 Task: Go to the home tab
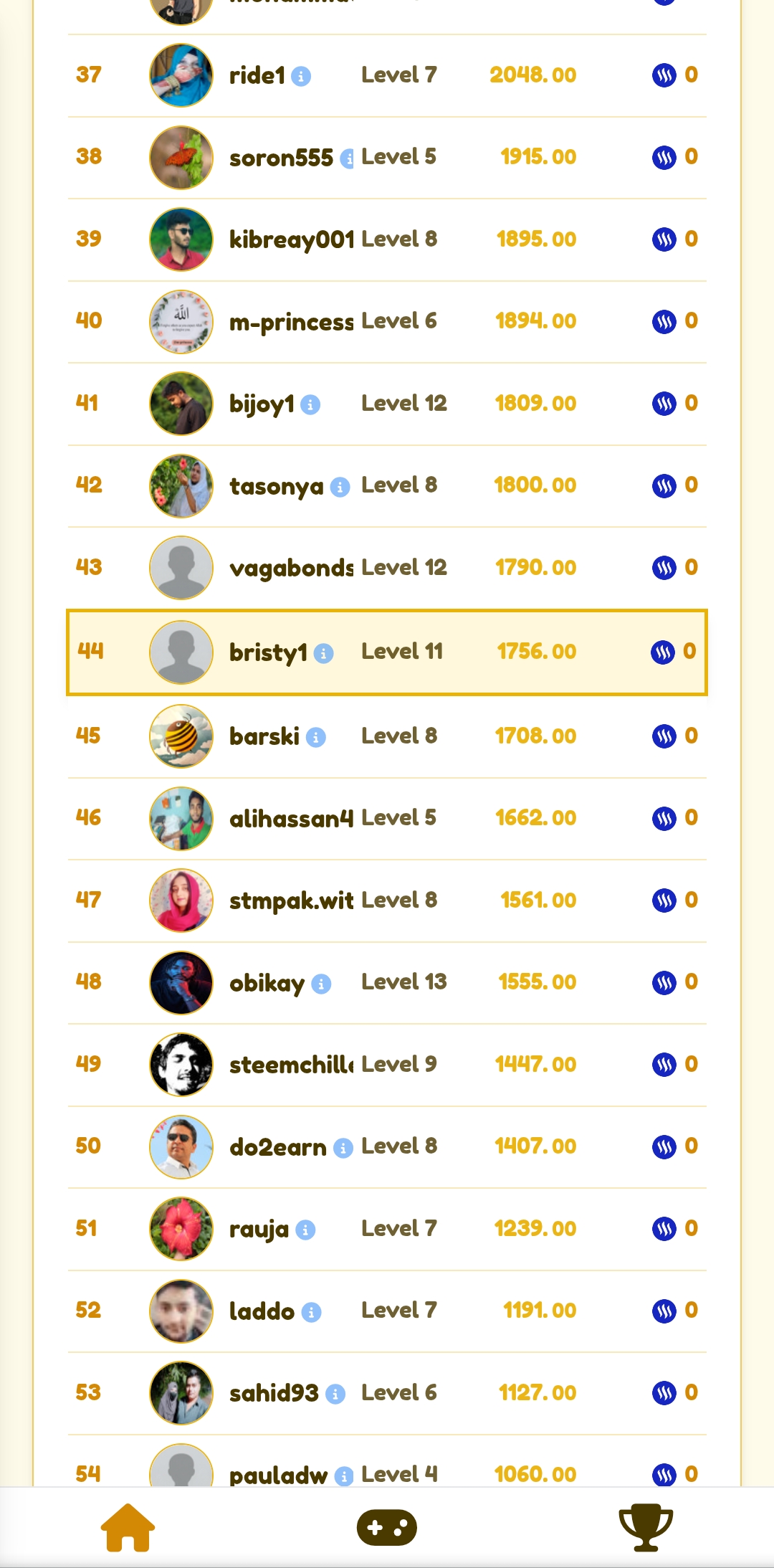click(x=128, y=1527)
